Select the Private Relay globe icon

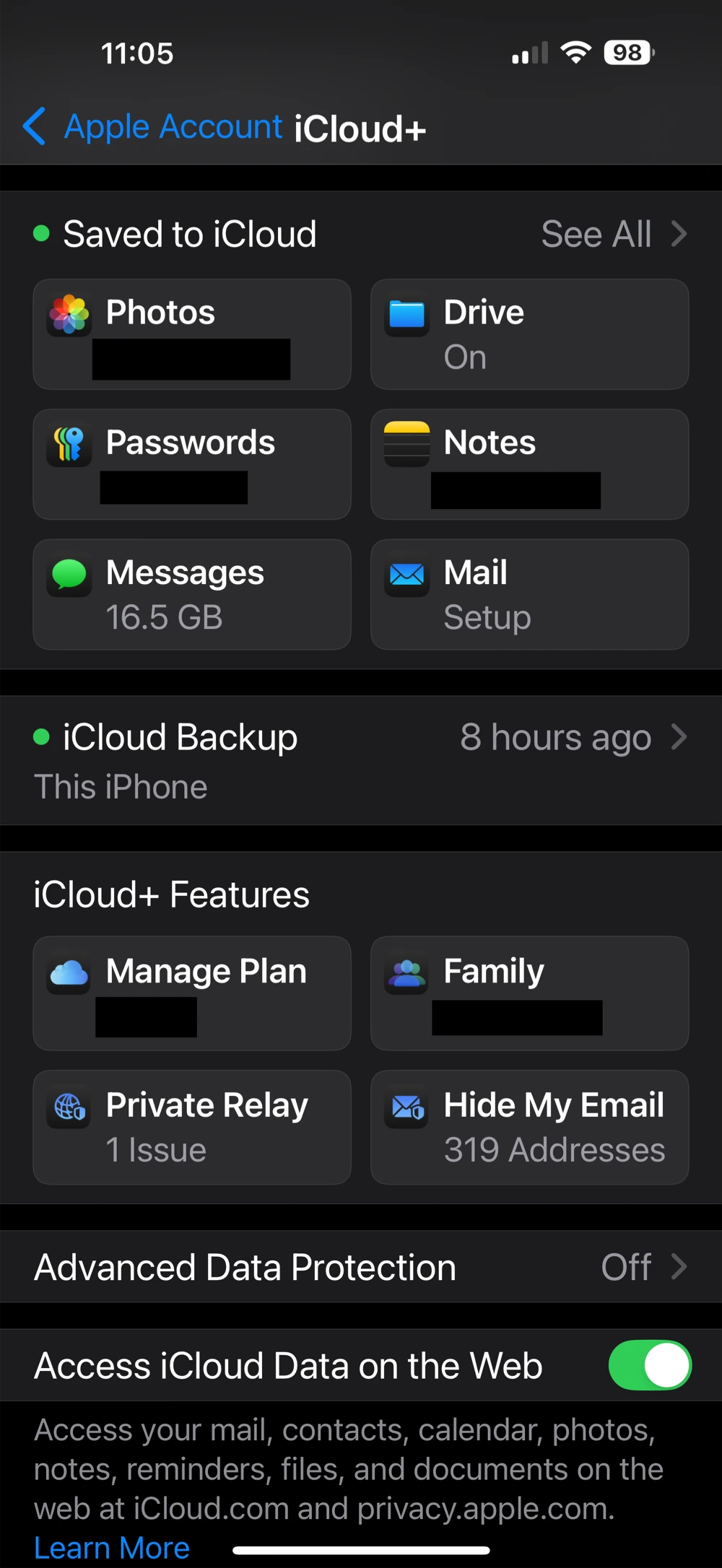pyautogui.click(x=68, y=1107)
